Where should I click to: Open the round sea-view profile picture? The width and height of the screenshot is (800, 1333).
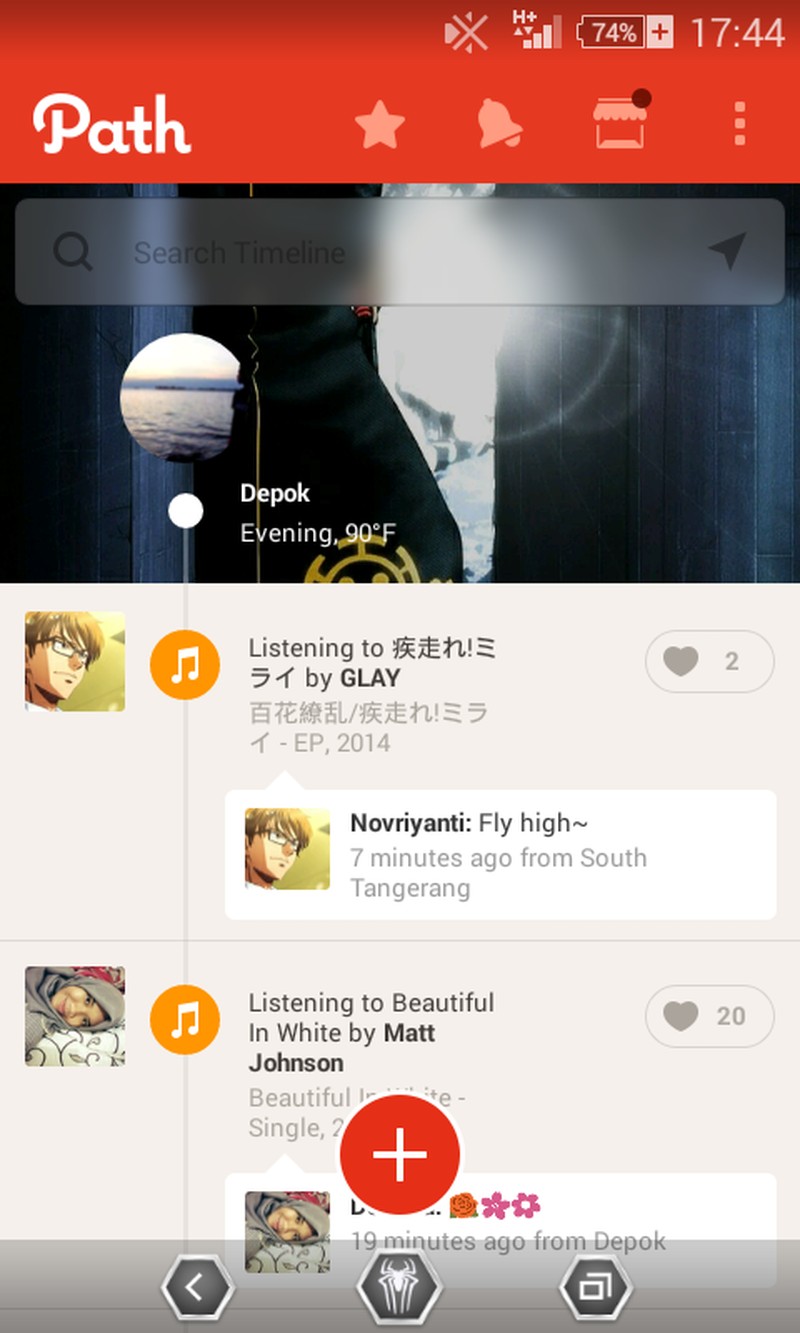coord(182,397)
